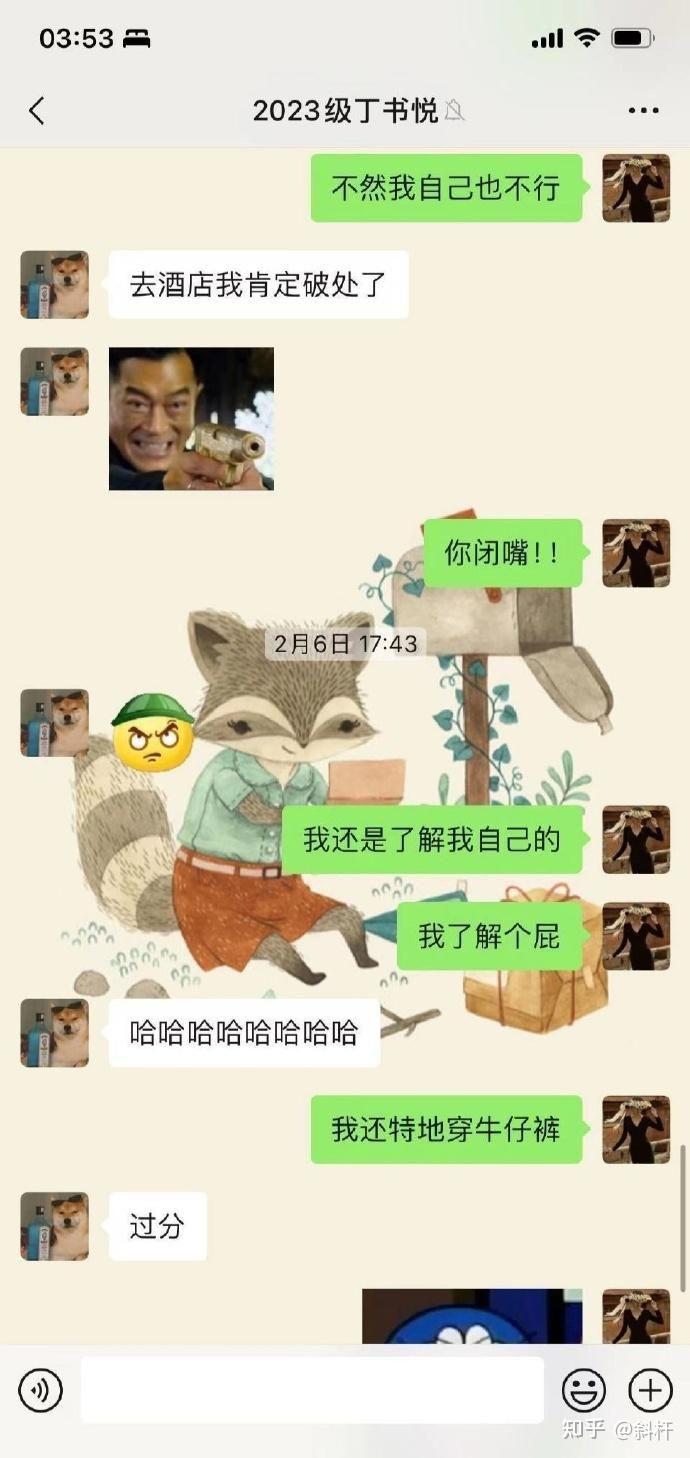Go back from the 2023级丁书悦 chat
Viewport: 690px width, 1458px height.
[37, 110]
